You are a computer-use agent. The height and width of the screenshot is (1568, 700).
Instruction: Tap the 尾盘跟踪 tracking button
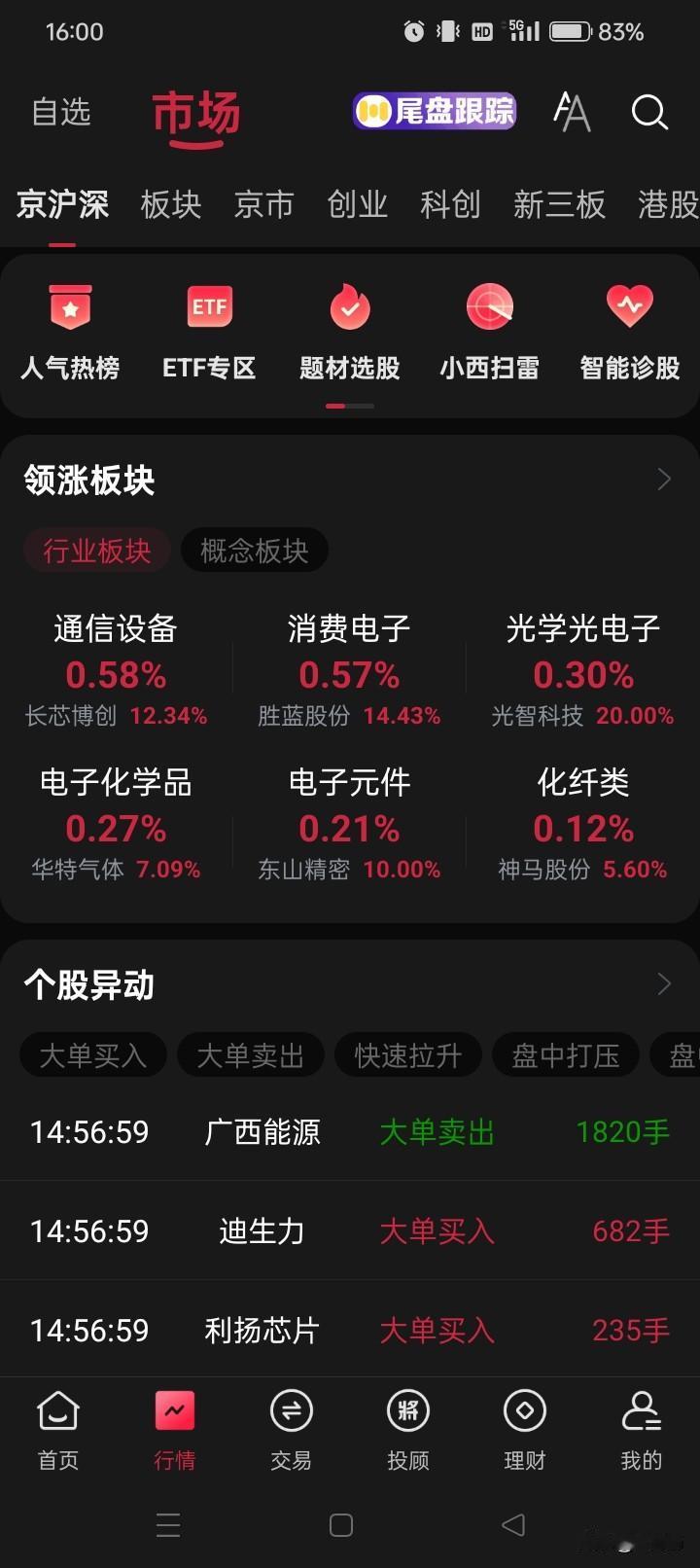point(434,111)
